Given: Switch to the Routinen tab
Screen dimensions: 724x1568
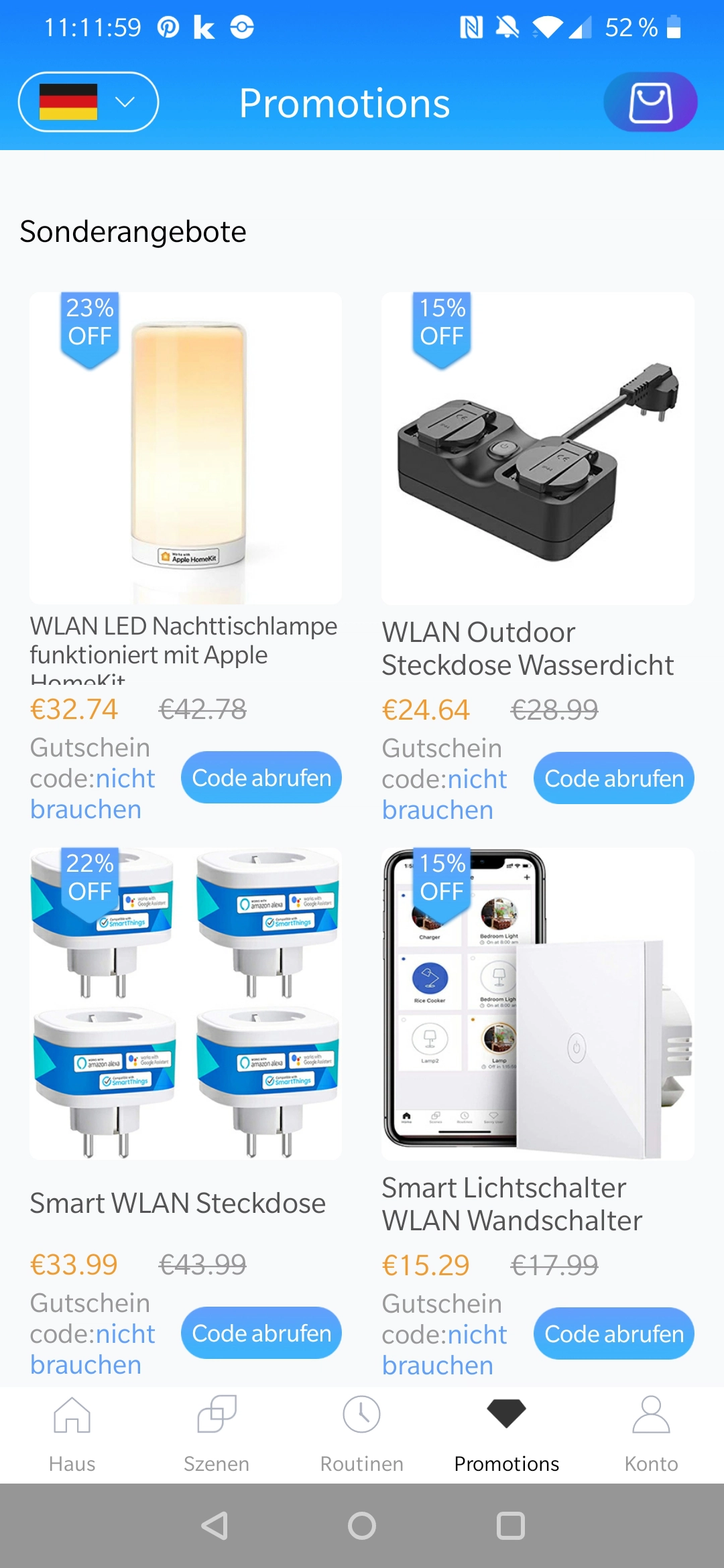Looking at the screenshot, I should (362, 1435).
